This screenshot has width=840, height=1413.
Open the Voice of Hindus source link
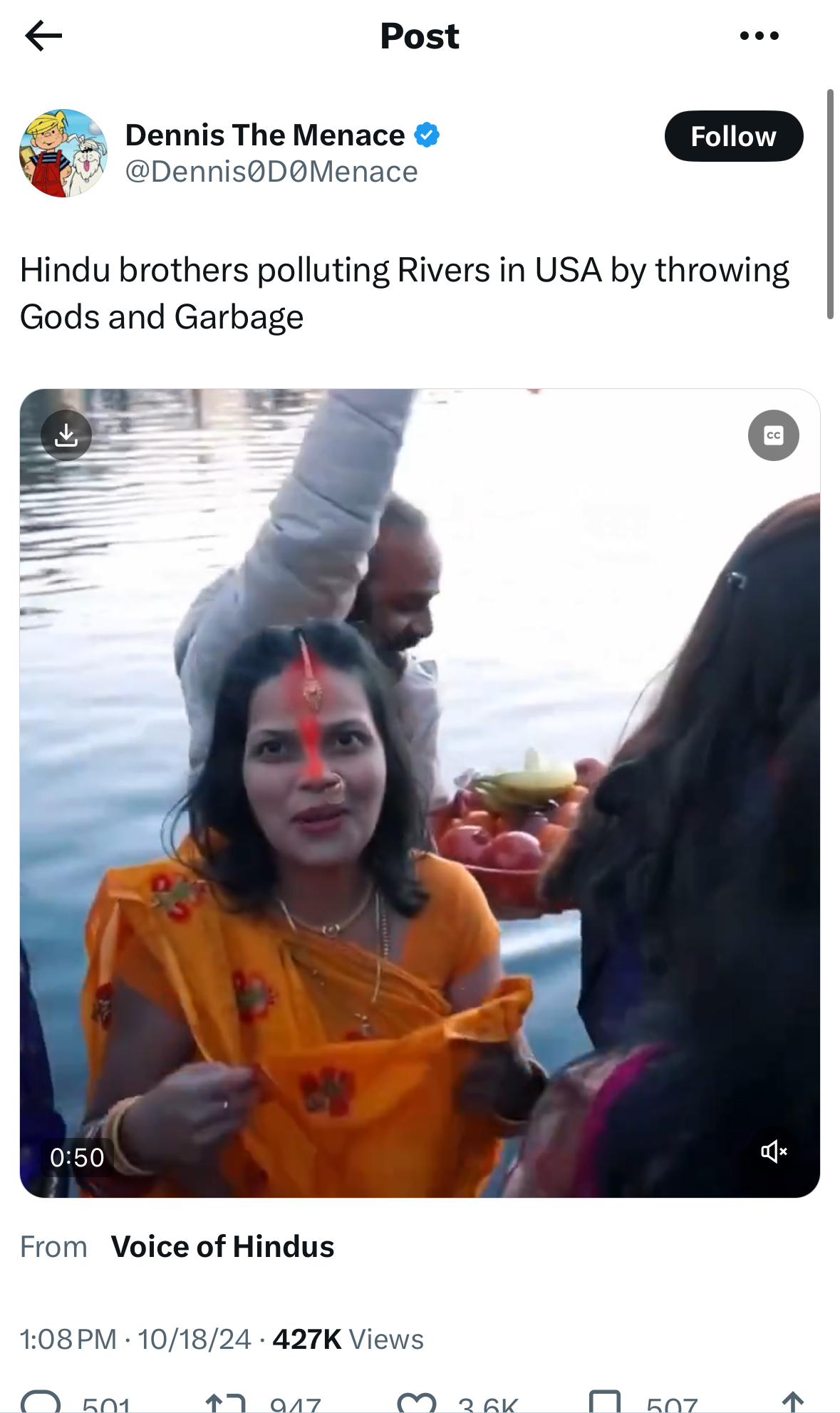pos(222,1247)
